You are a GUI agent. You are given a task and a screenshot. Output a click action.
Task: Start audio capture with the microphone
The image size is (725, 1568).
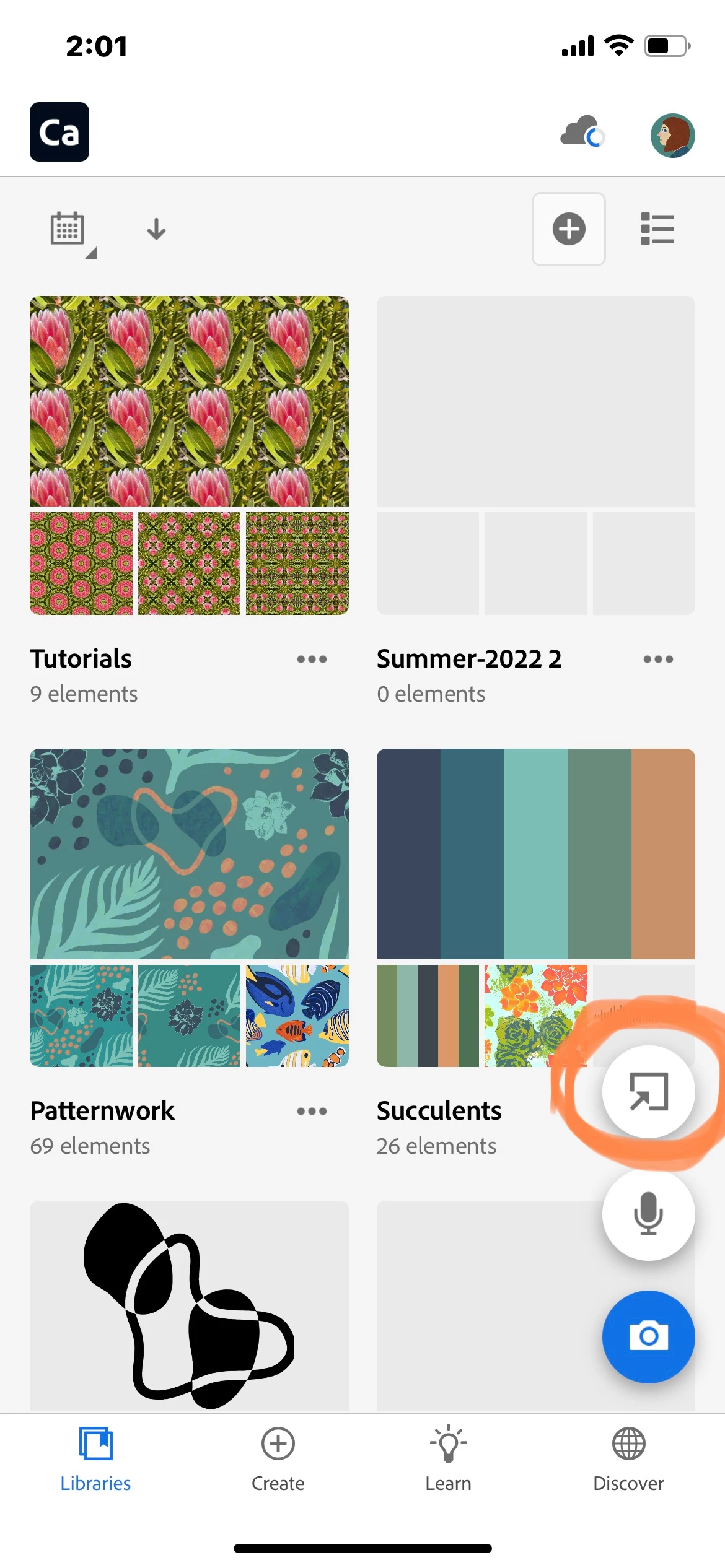[648, 1214]
